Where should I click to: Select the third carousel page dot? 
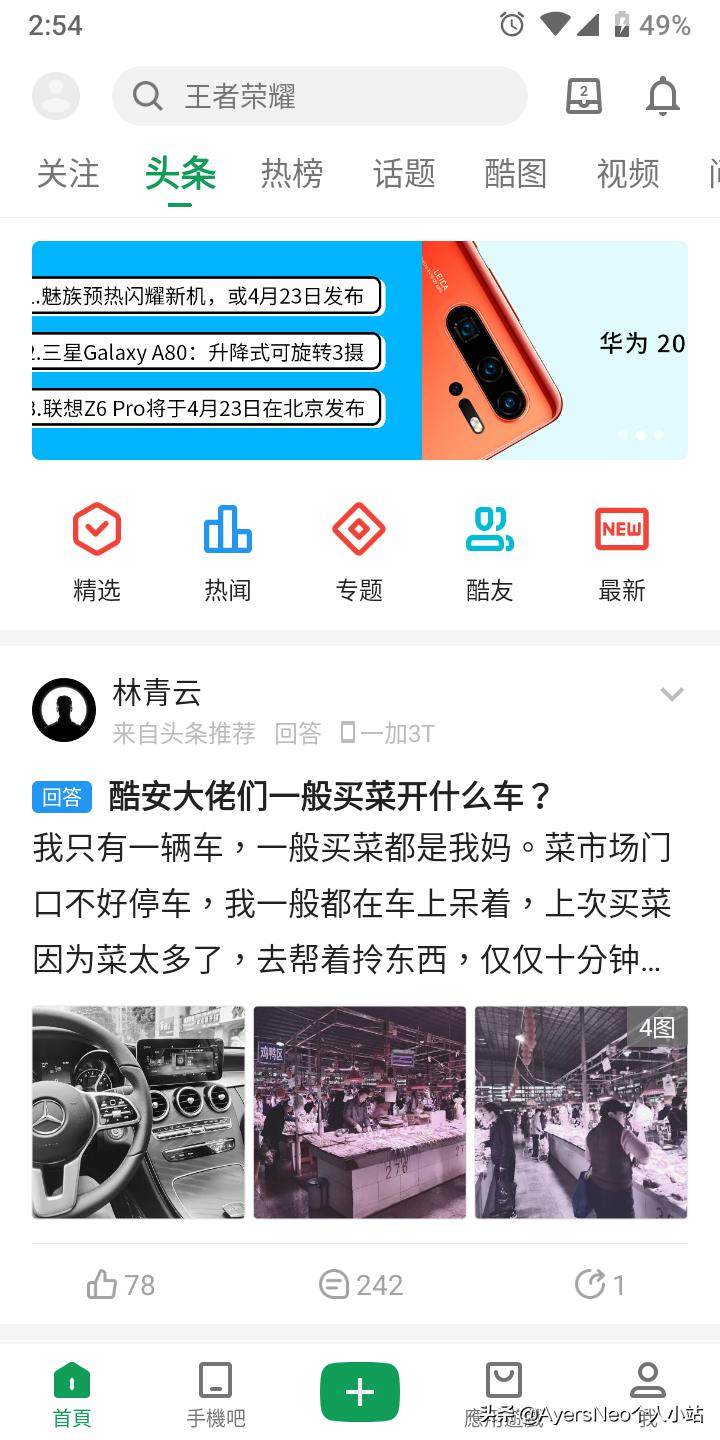click(x=658, y=435)
